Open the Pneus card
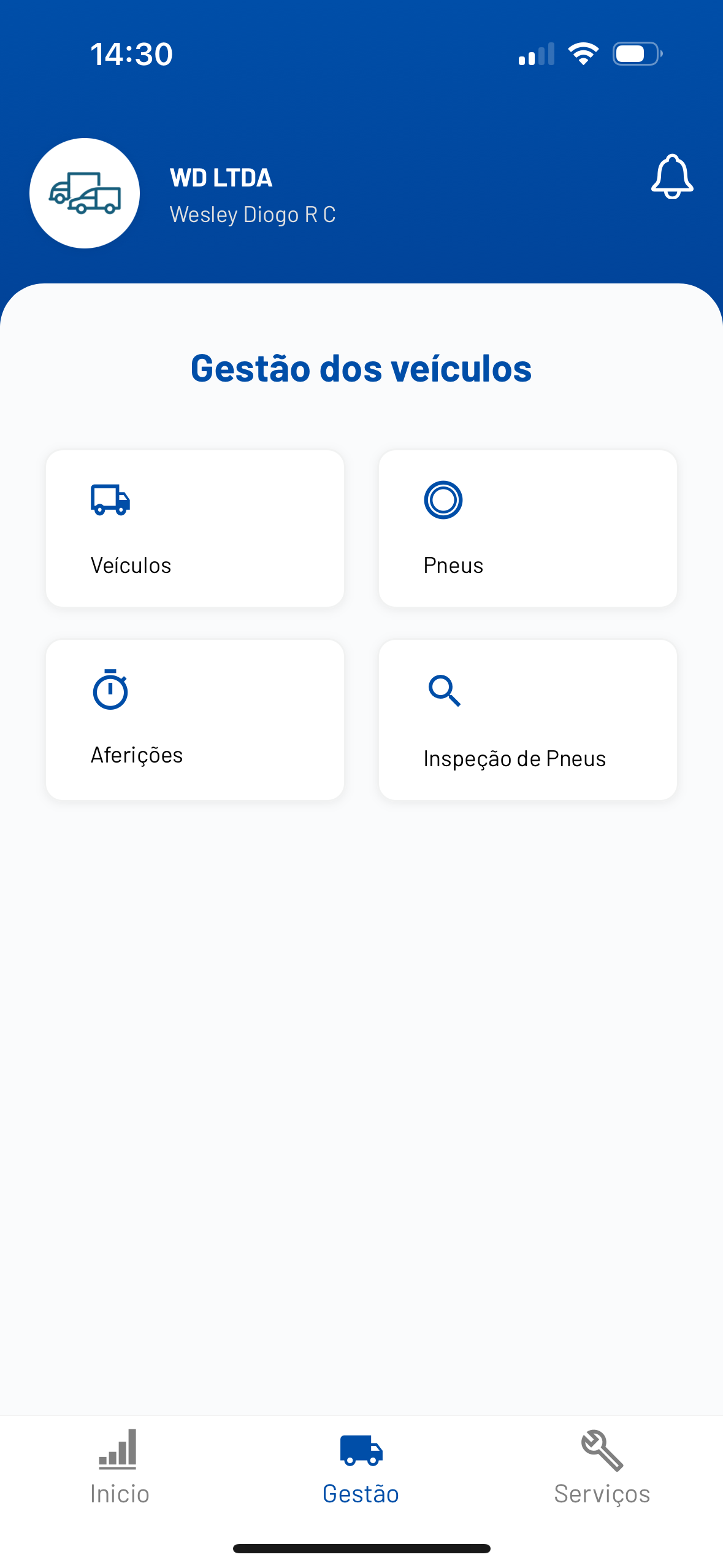Image resolution: width=723 pixels, height=1568 pixels. [527, 529]
